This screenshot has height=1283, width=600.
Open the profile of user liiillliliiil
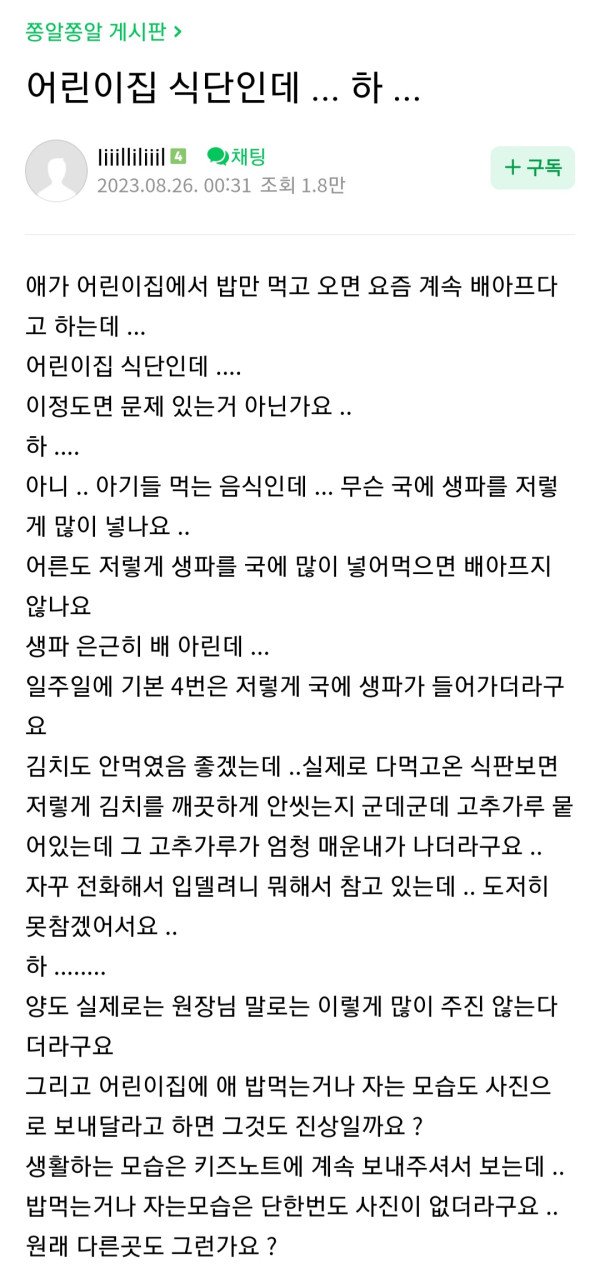click(x=131, y=157)
